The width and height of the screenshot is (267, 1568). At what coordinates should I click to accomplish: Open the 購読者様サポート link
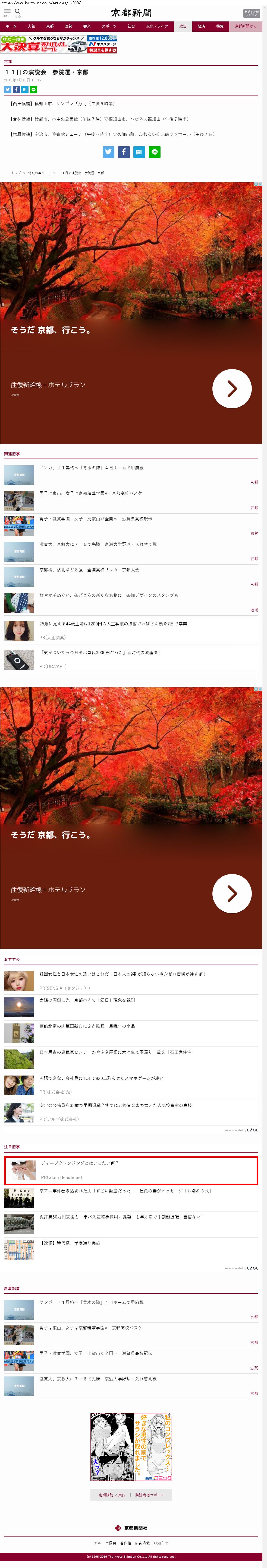click(150, 1494)
